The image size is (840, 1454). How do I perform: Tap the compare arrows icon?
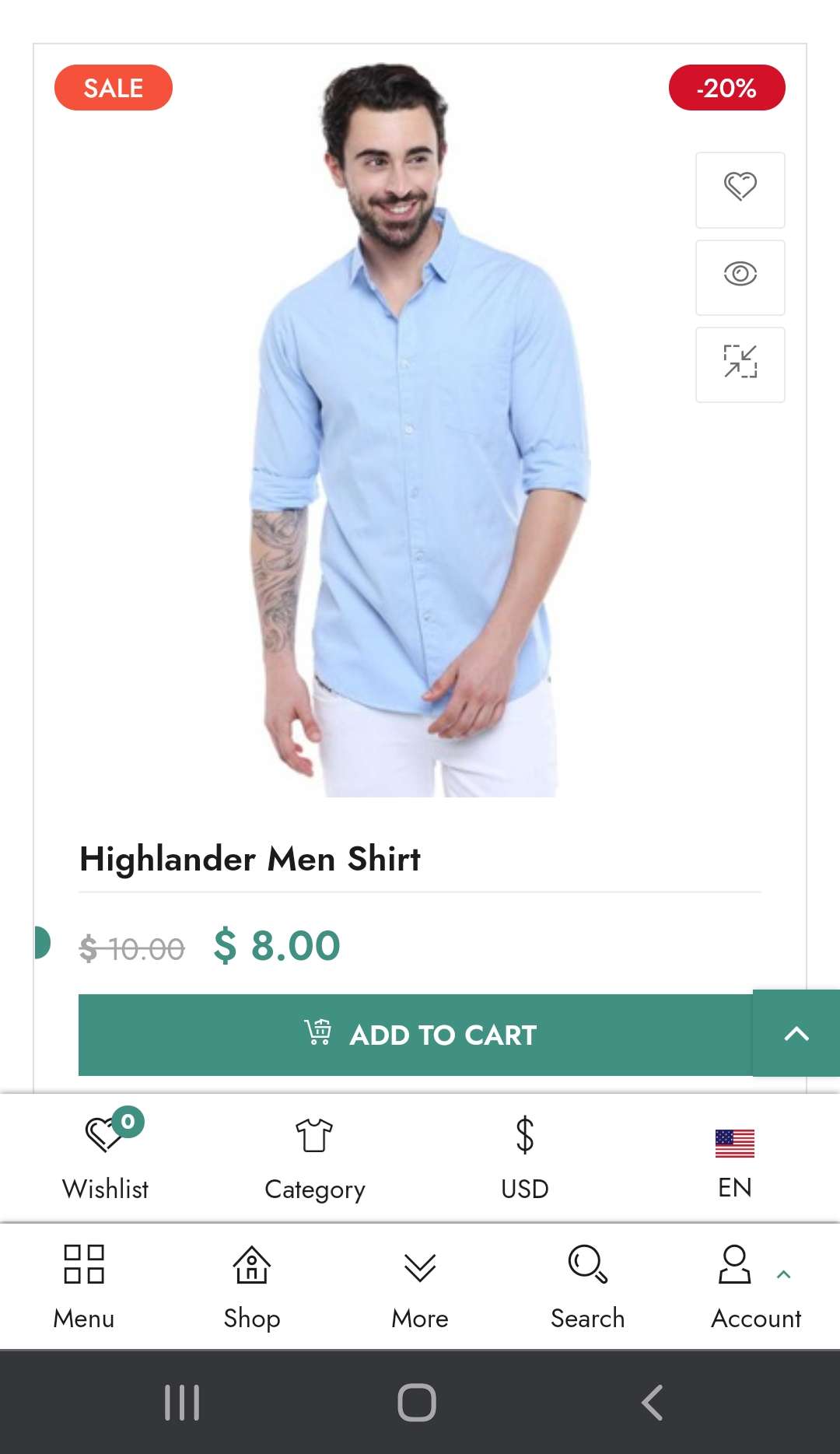(x=740, y=363)
